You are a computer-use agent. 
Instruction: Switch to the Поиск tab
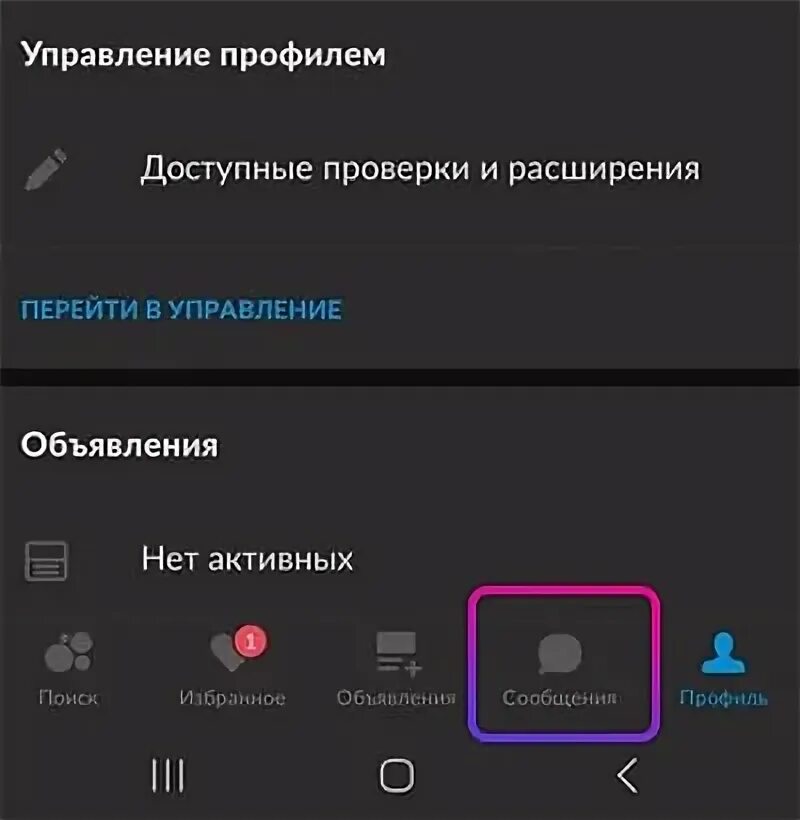pyautogui.click(x=68, y=668)
